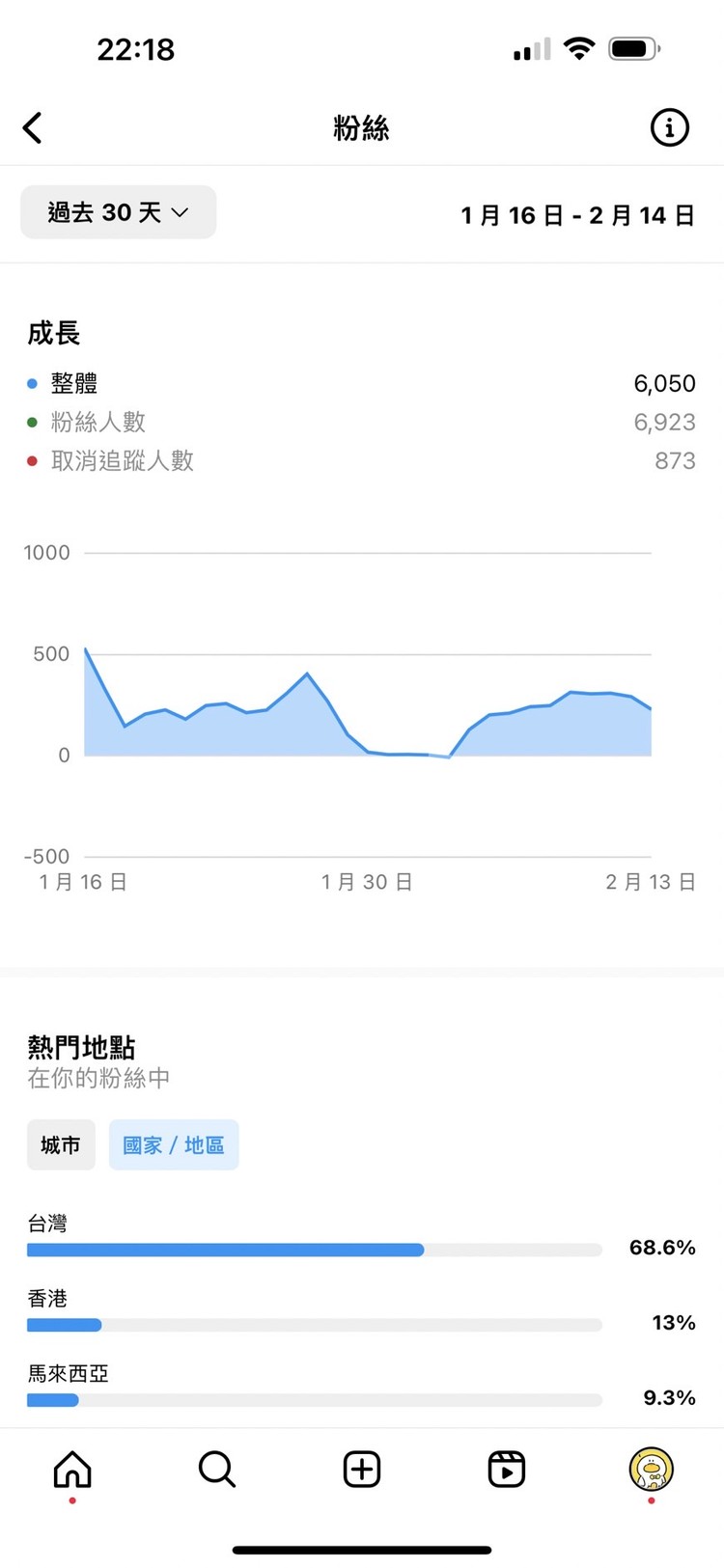Tap the Create new post plus icon

[x=361, y=1469]
